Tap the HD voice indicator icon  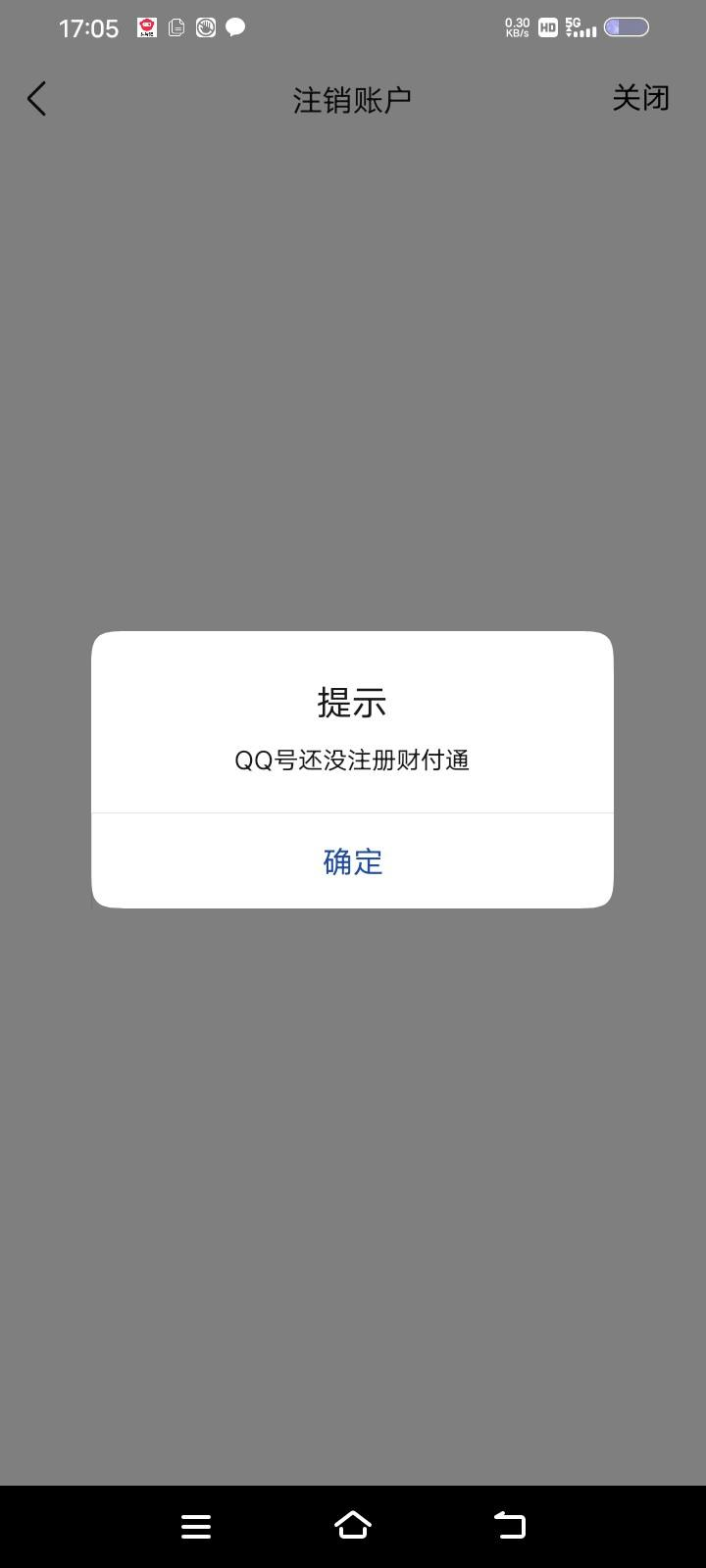[x=549, y=27]
